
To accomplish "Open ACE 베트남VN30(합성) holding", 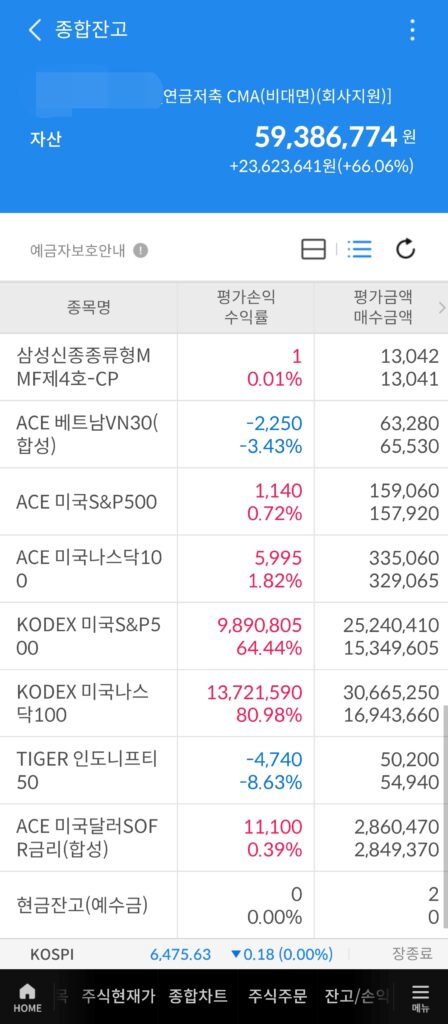I will (224, 434).
